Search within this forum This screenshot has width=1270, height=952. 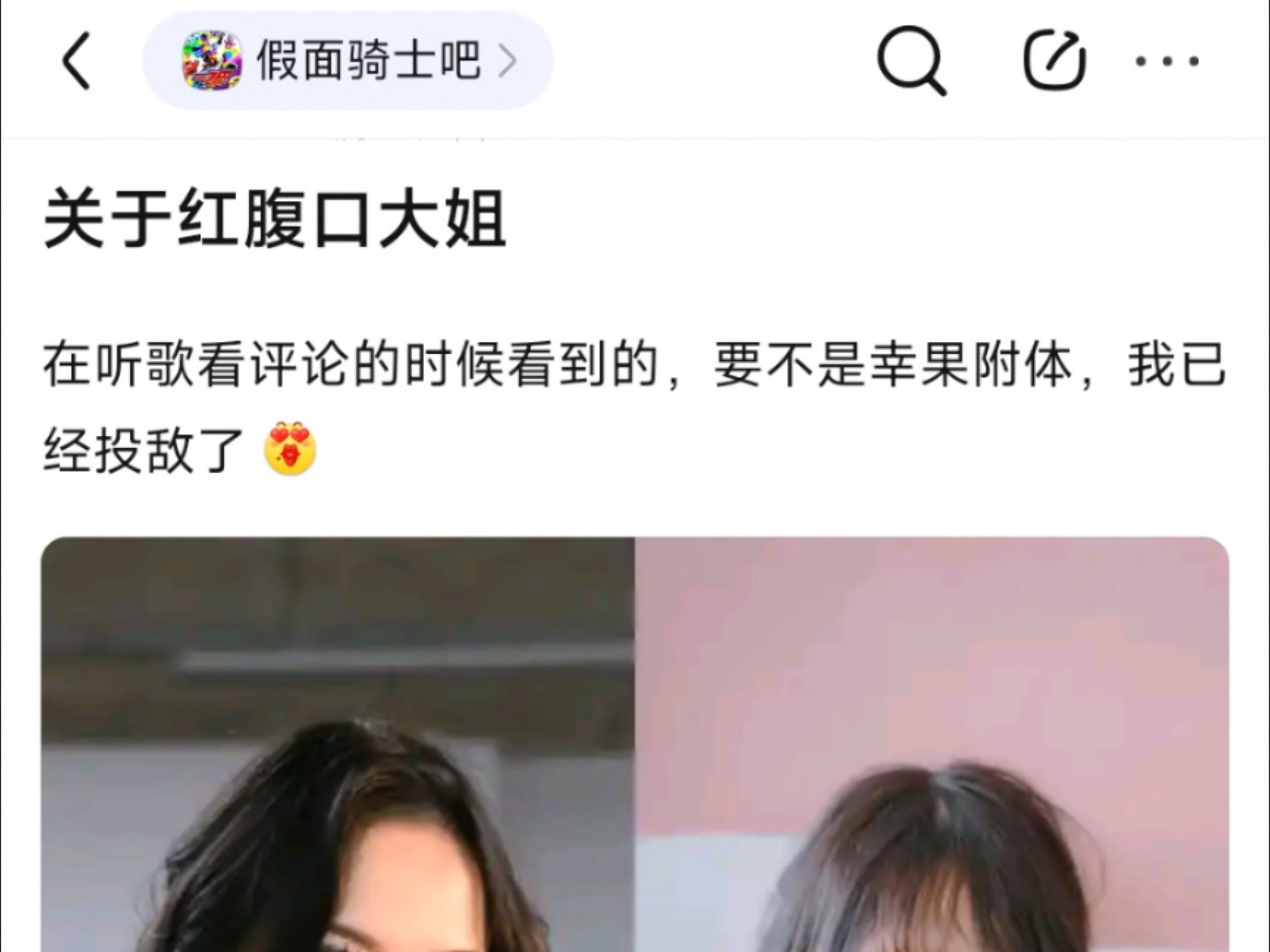click(x=911, y=61)
